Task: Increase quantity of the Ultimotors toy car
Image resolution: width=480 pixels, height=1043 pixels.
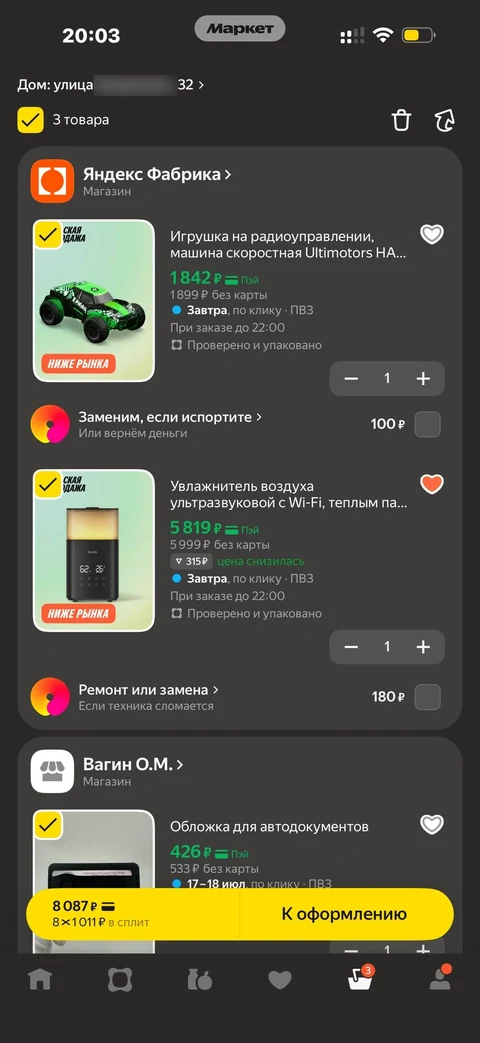Action: point(423,378)
